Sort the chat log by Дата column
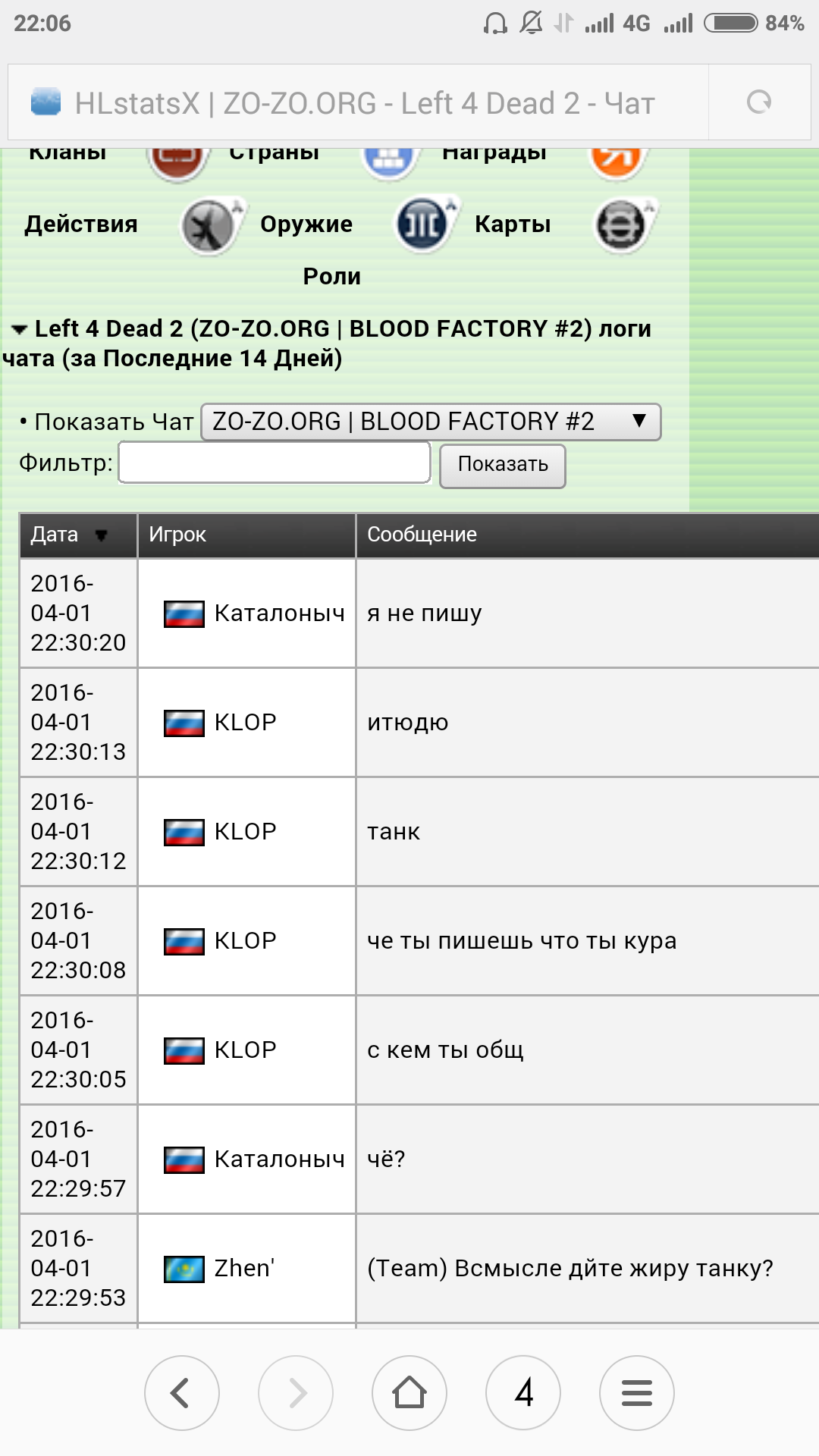819x1456 pixels. pos(55,535)
